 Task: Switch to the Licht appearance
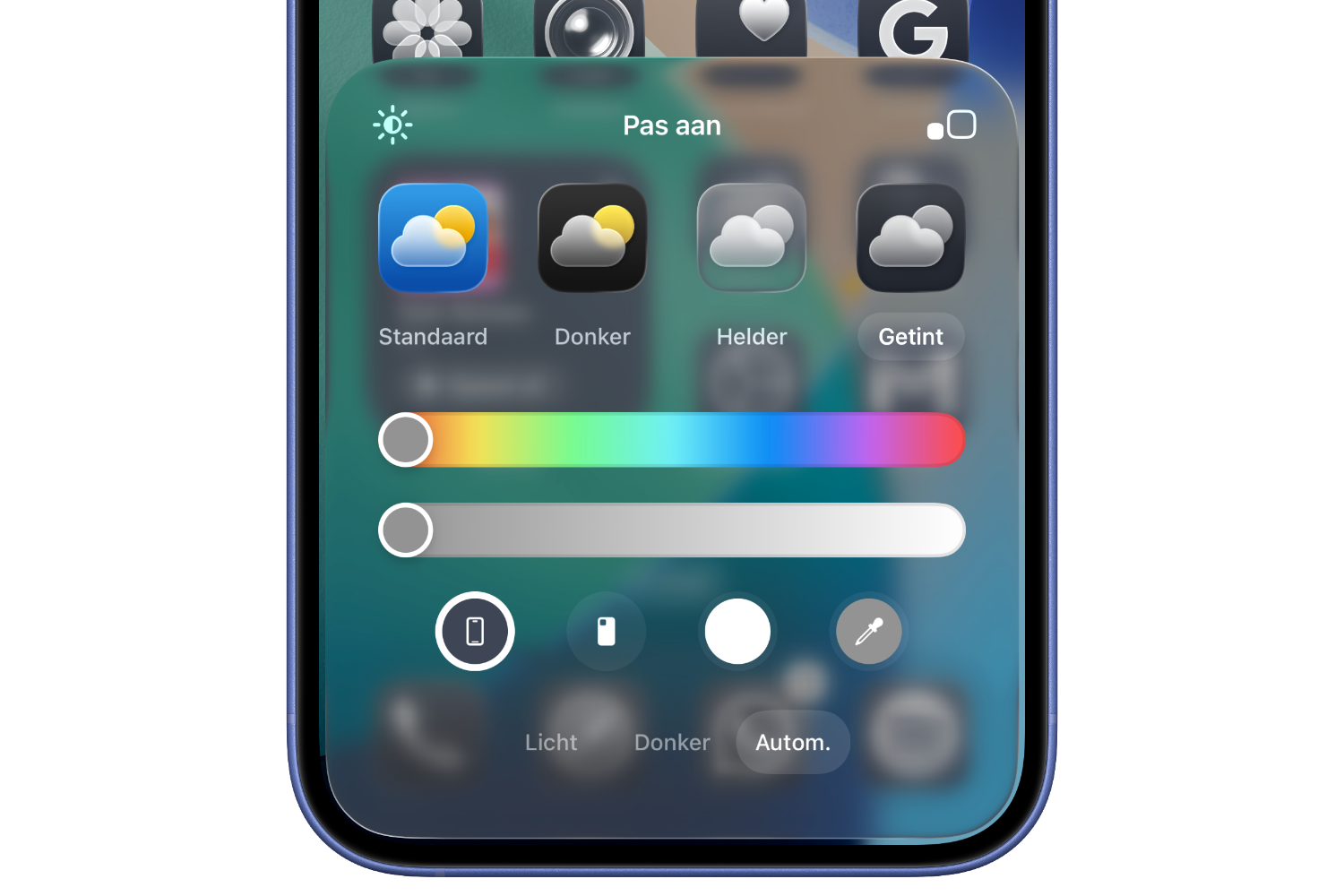[551, 743]
